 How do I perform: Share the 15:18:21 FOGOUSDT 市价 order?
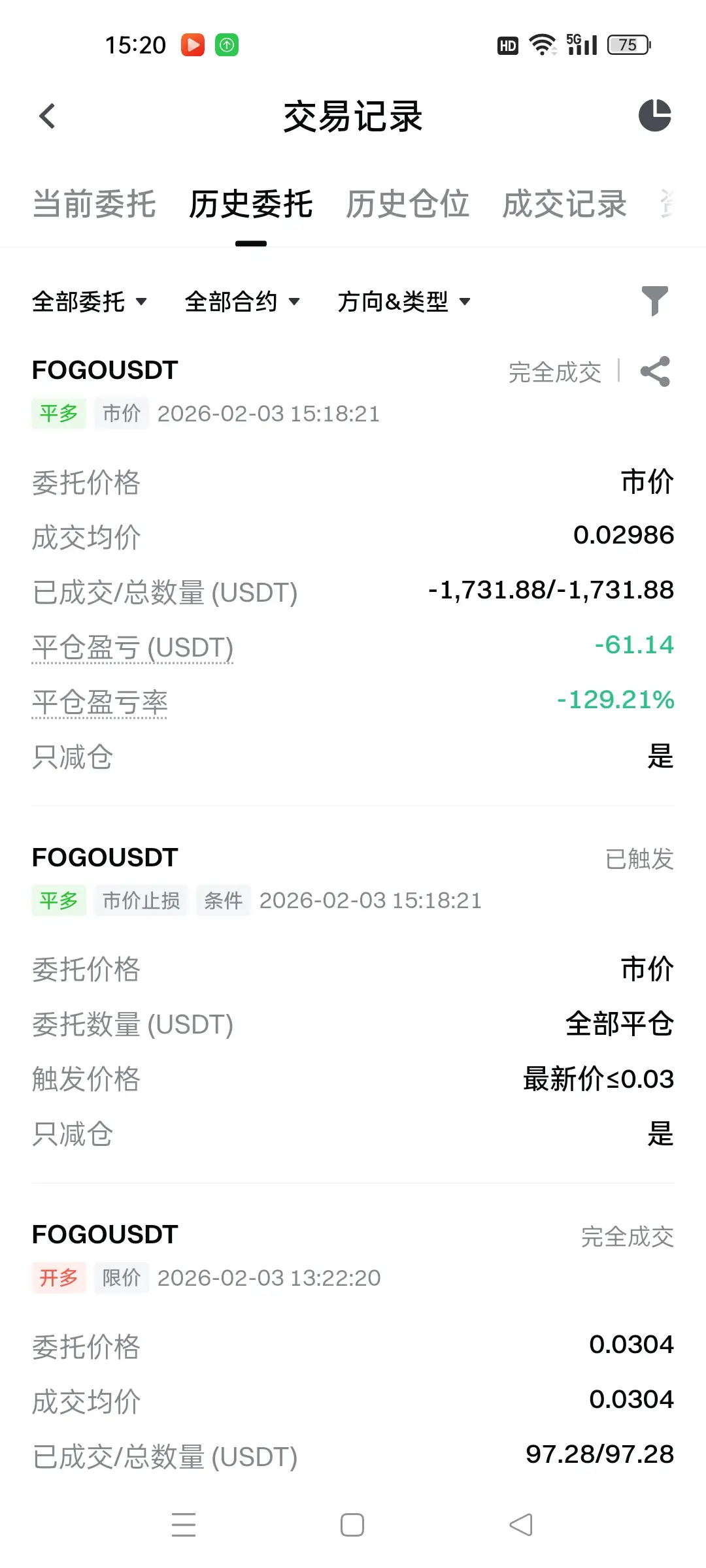[655, 372]
